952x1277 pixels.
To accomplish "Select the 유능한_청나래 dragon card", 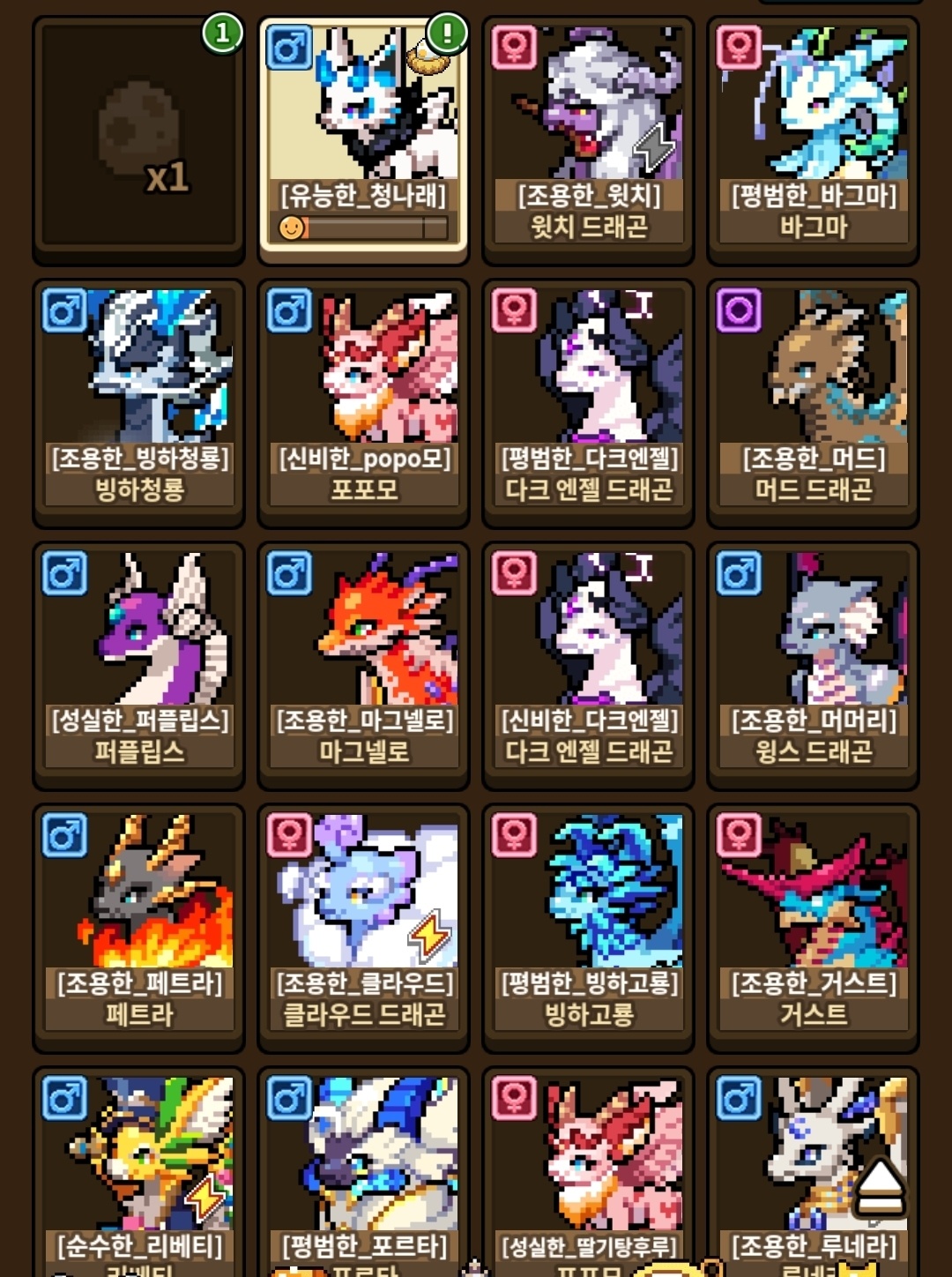I will pyautogui.click(x=363, y=140).
